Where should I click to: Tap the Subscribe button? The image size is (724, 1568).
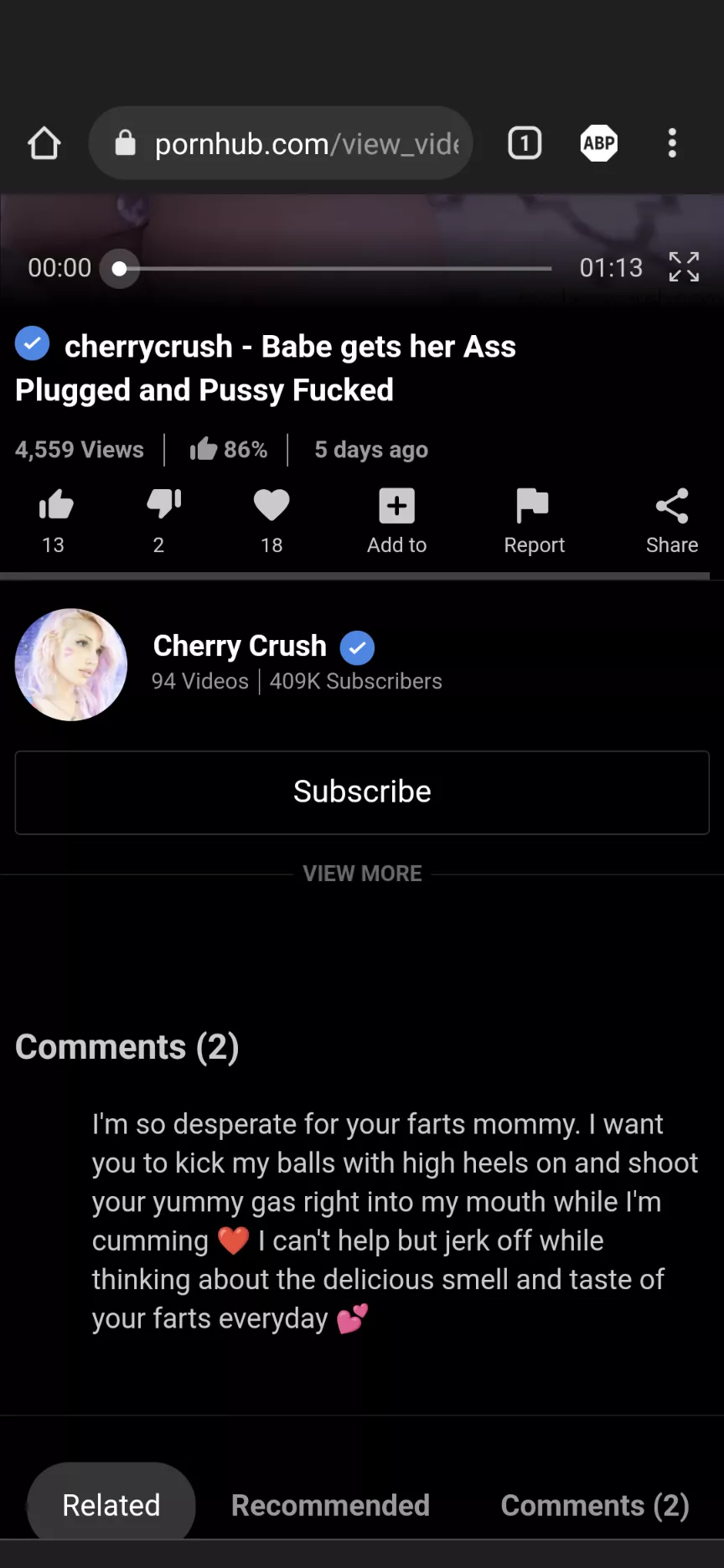[x=362, y=792]
